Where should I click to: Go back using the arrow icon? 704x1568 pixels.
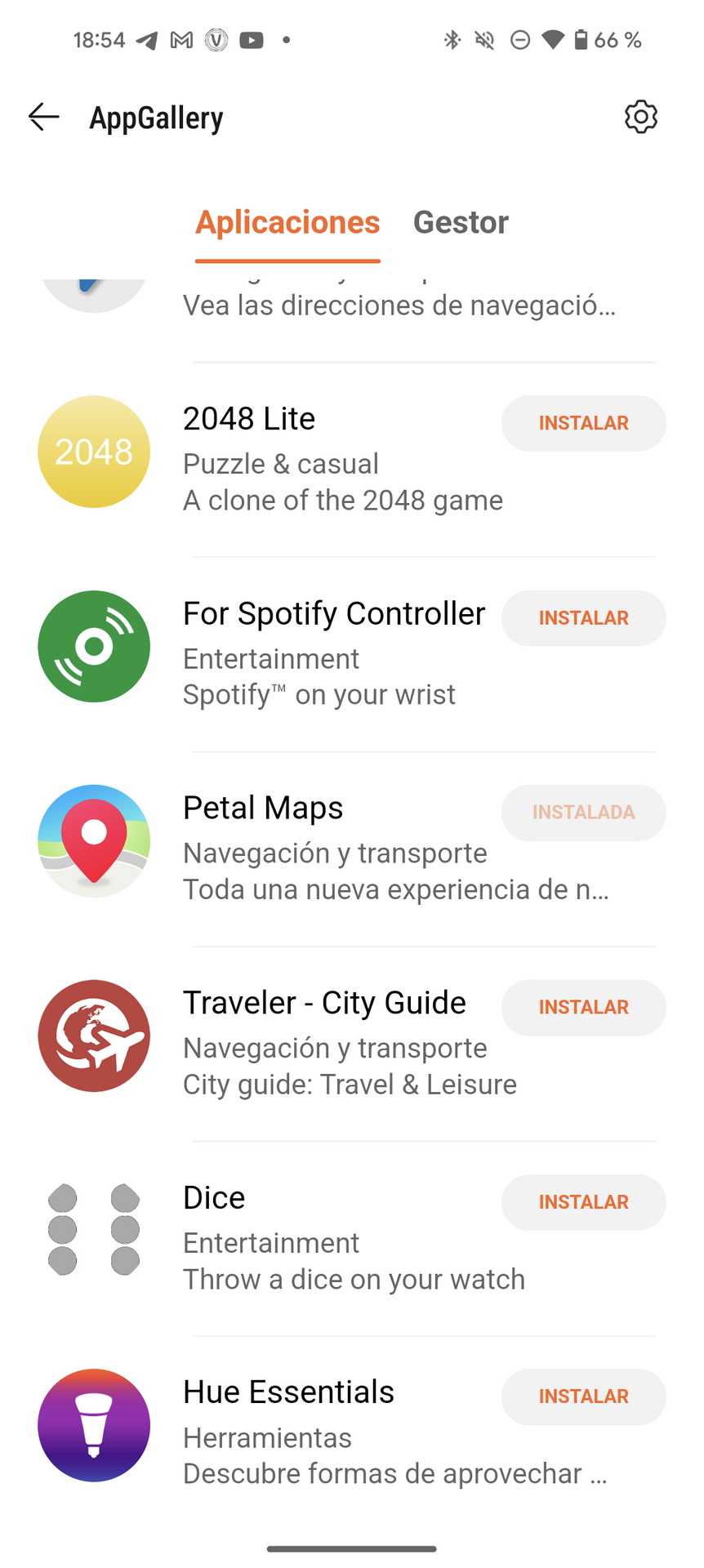pos(44,118)
